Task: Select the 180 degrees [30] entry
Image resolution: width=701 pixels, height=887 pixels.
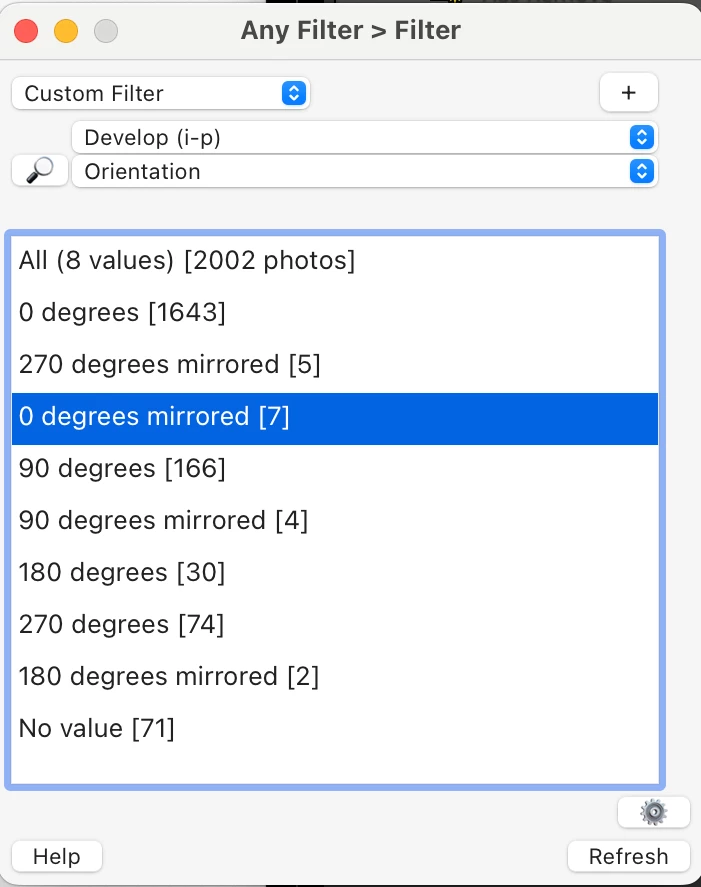Action: [x=122, y=573]
